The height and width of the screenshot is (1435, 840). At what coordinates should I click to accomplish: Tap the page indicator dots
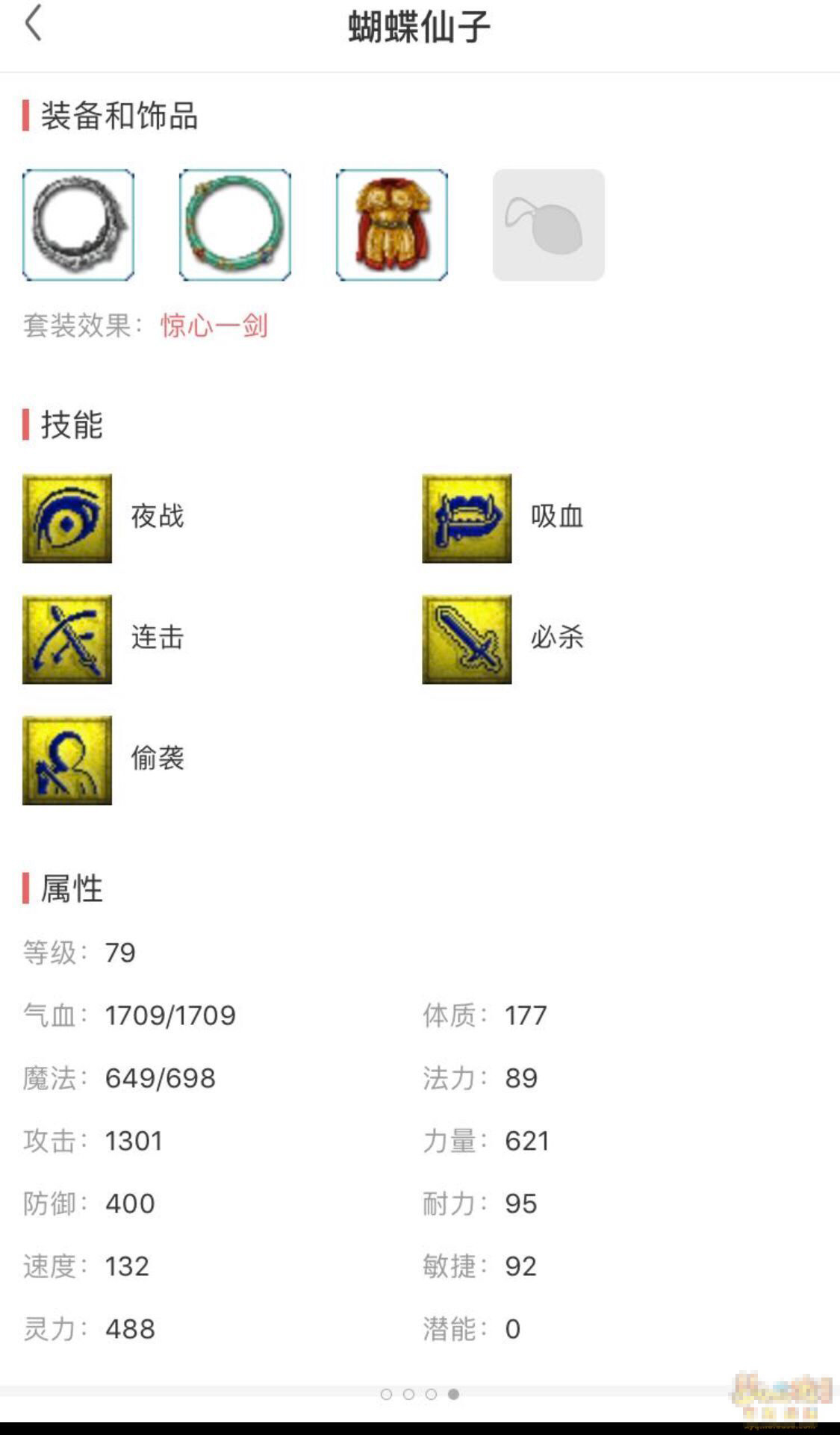coord(420,1394)
